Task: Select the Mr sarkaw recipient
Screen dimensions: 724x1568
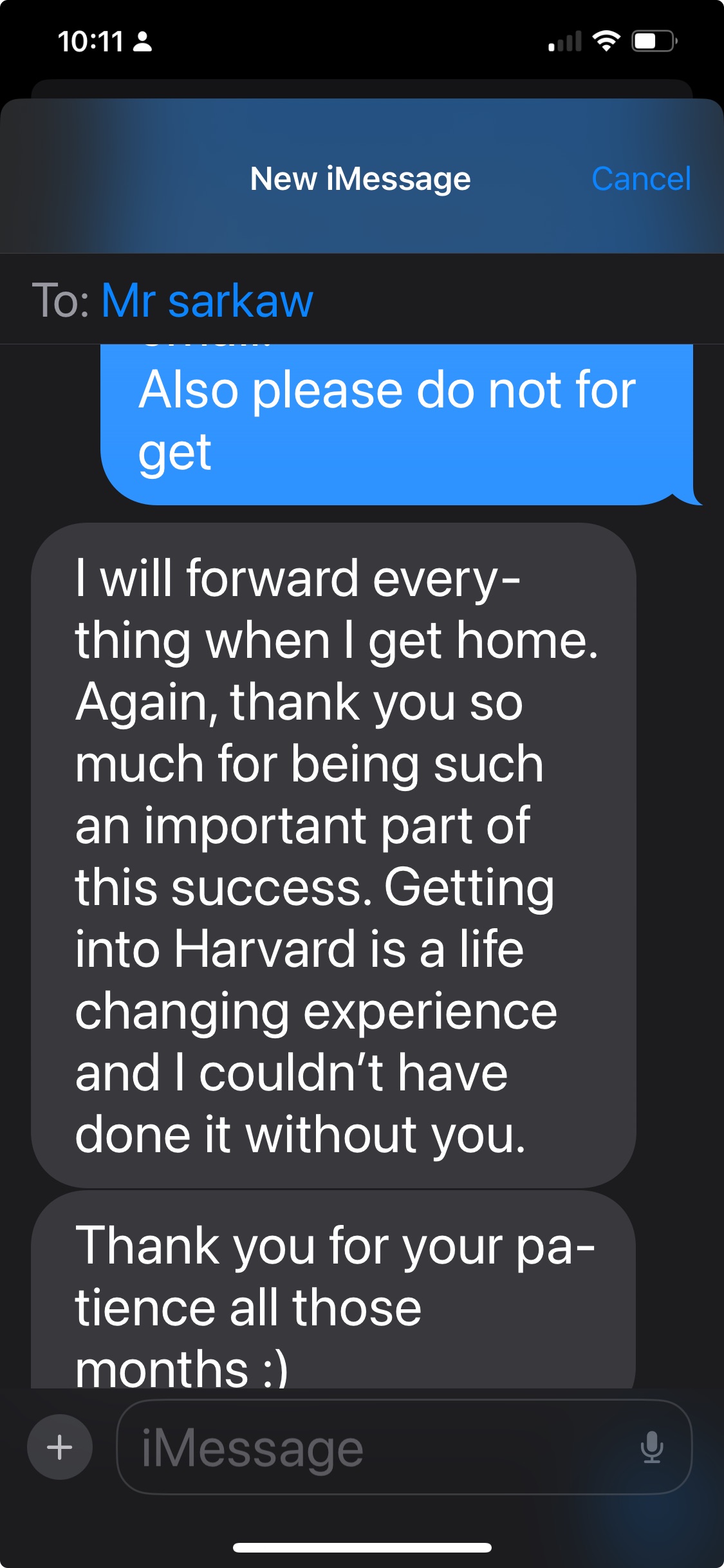Action: click(207, 300)
